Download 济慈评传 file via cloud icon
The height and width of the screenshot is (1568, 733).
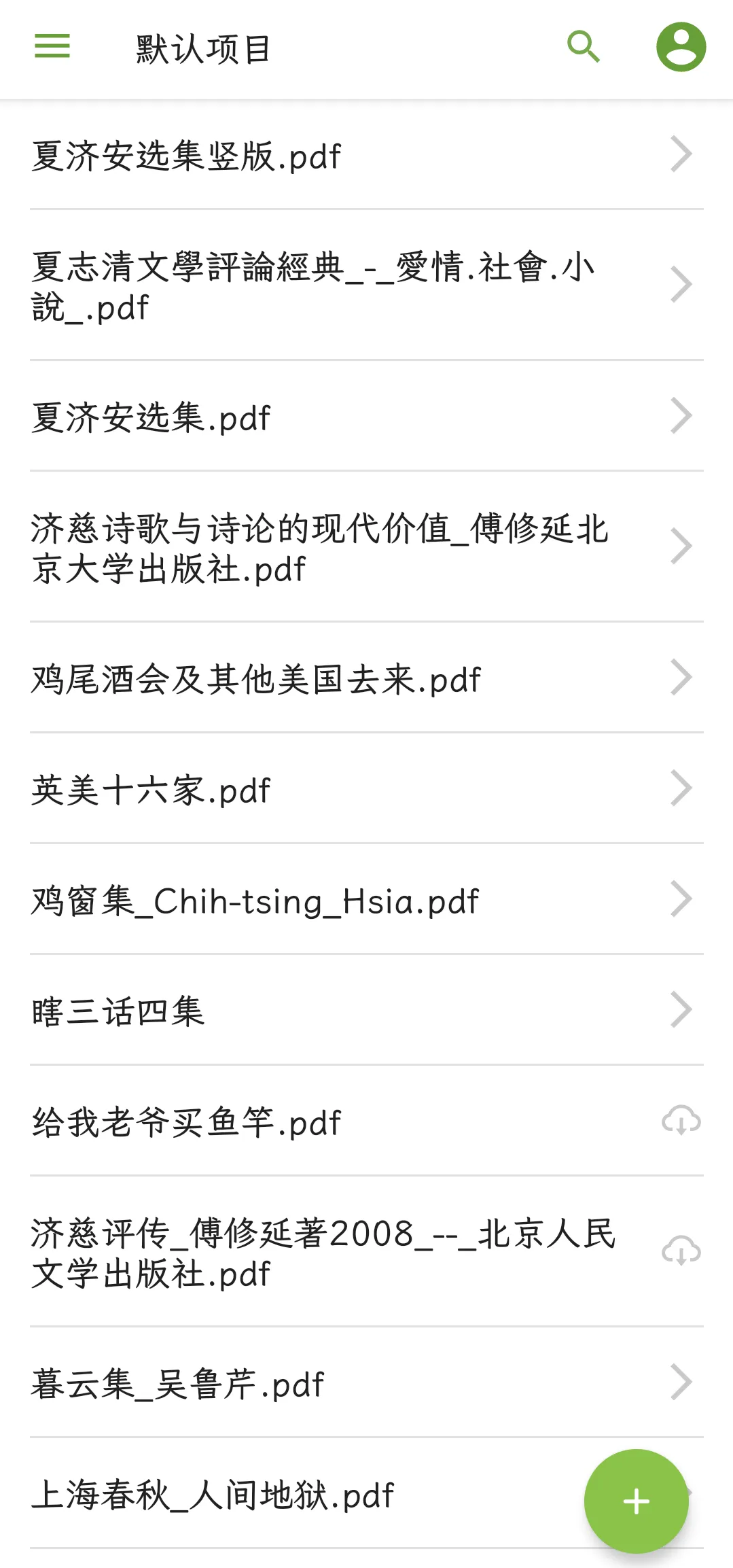(x=681, y=1251)
